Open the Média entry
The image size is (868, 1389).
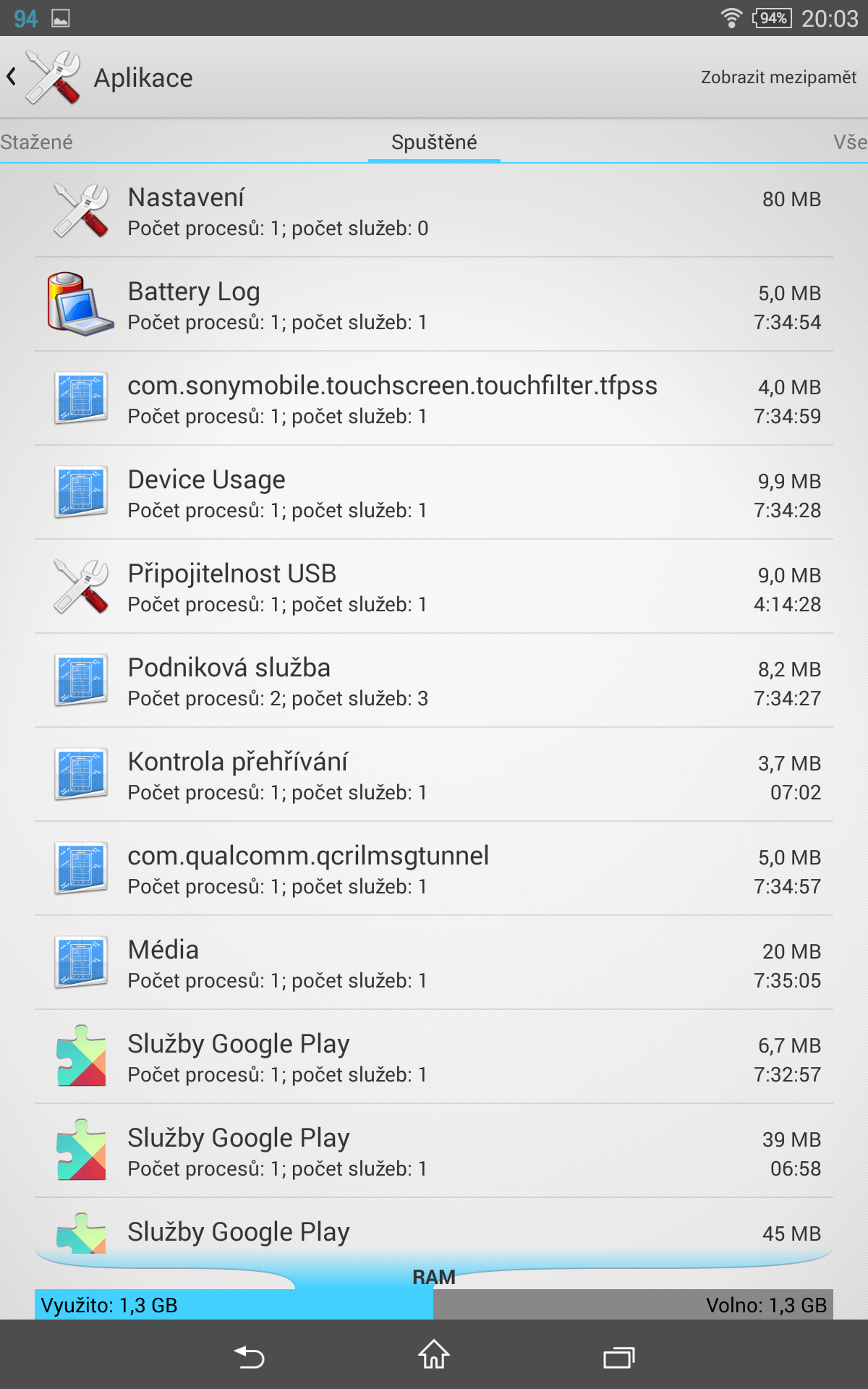[434, 963]
